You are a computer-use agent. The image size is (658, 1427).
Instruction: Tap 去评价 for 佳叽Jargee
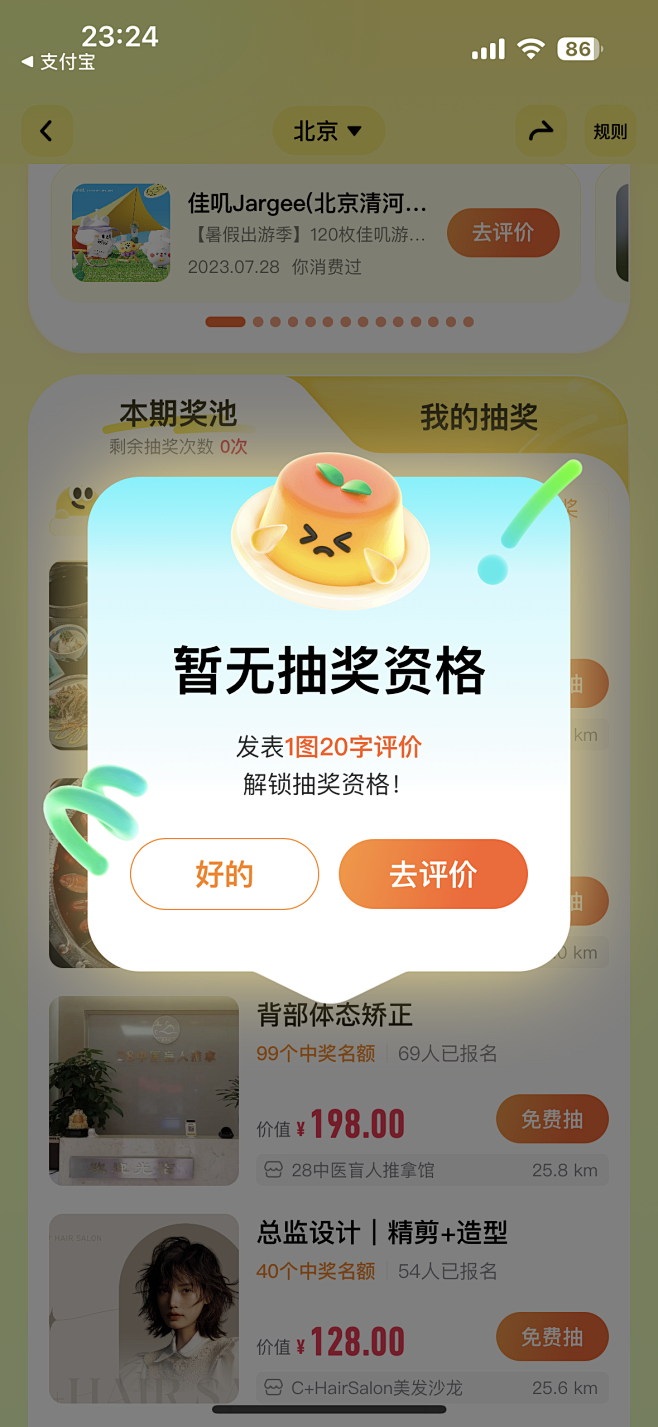point(502,233)
